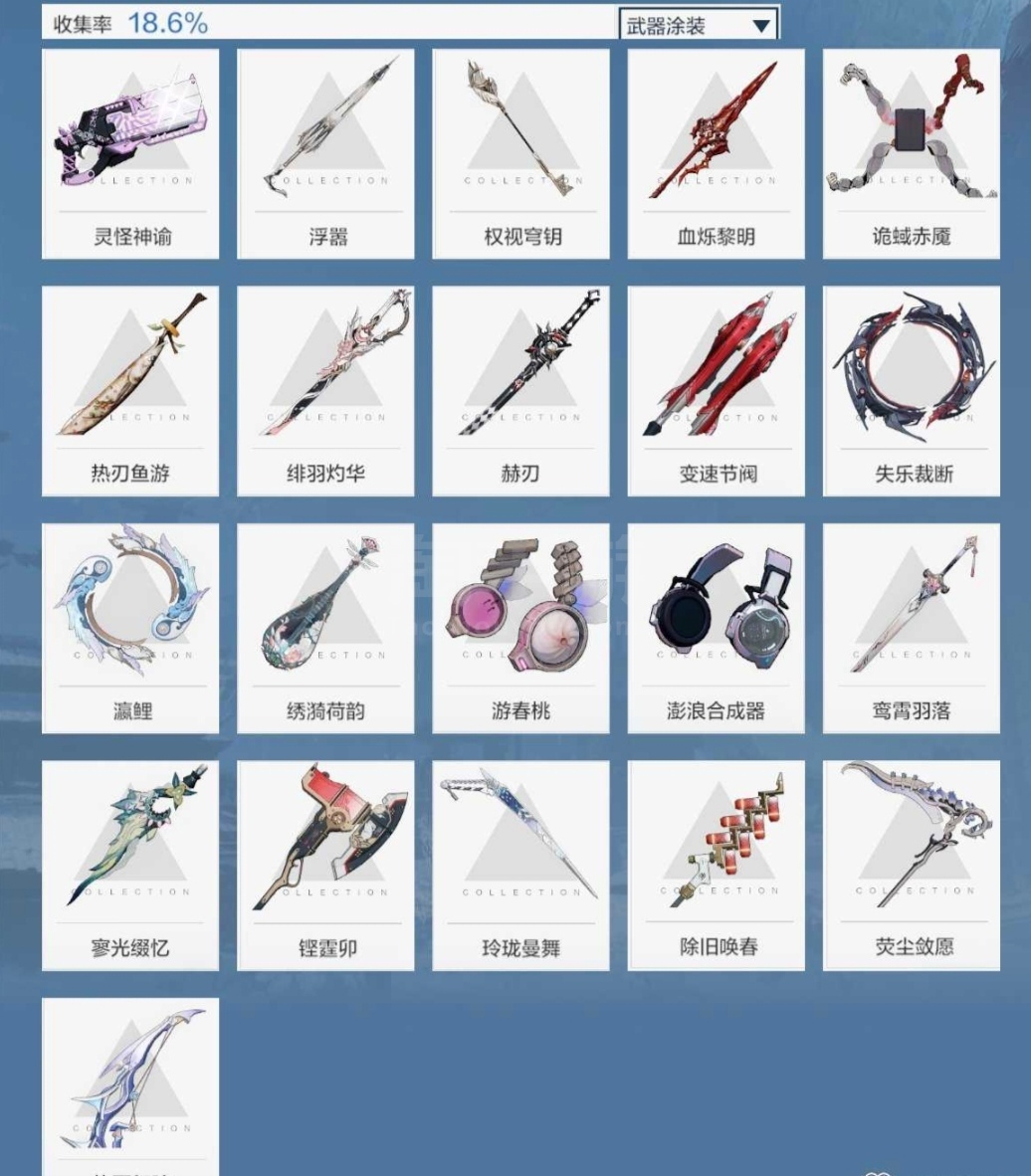Open the 除旧唤春 weapon skin
The image size is (1031, 1176).
click(716, 865)
